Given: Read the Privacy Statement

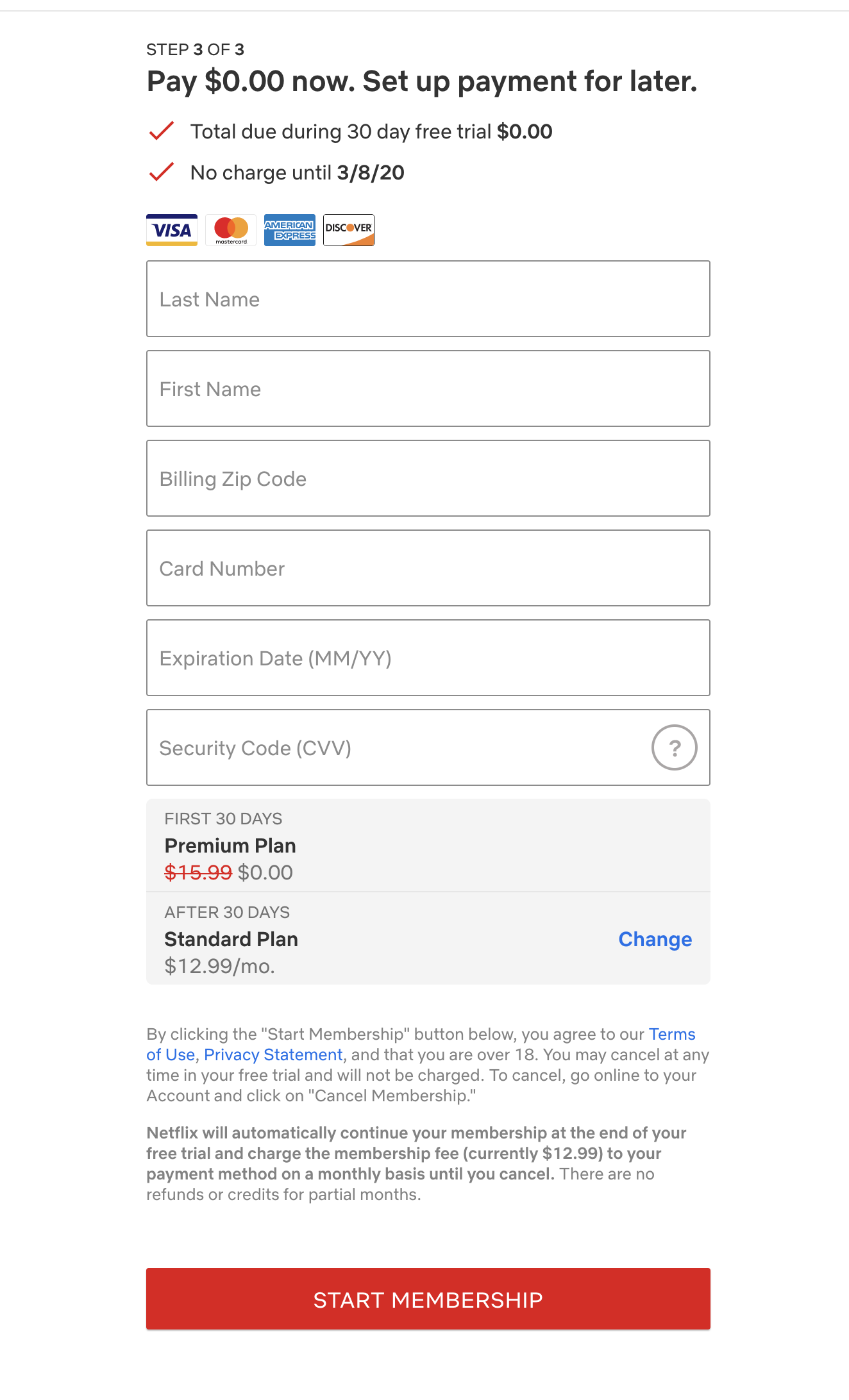Looking at the screenshot, I should click(x=273, y=1054).
